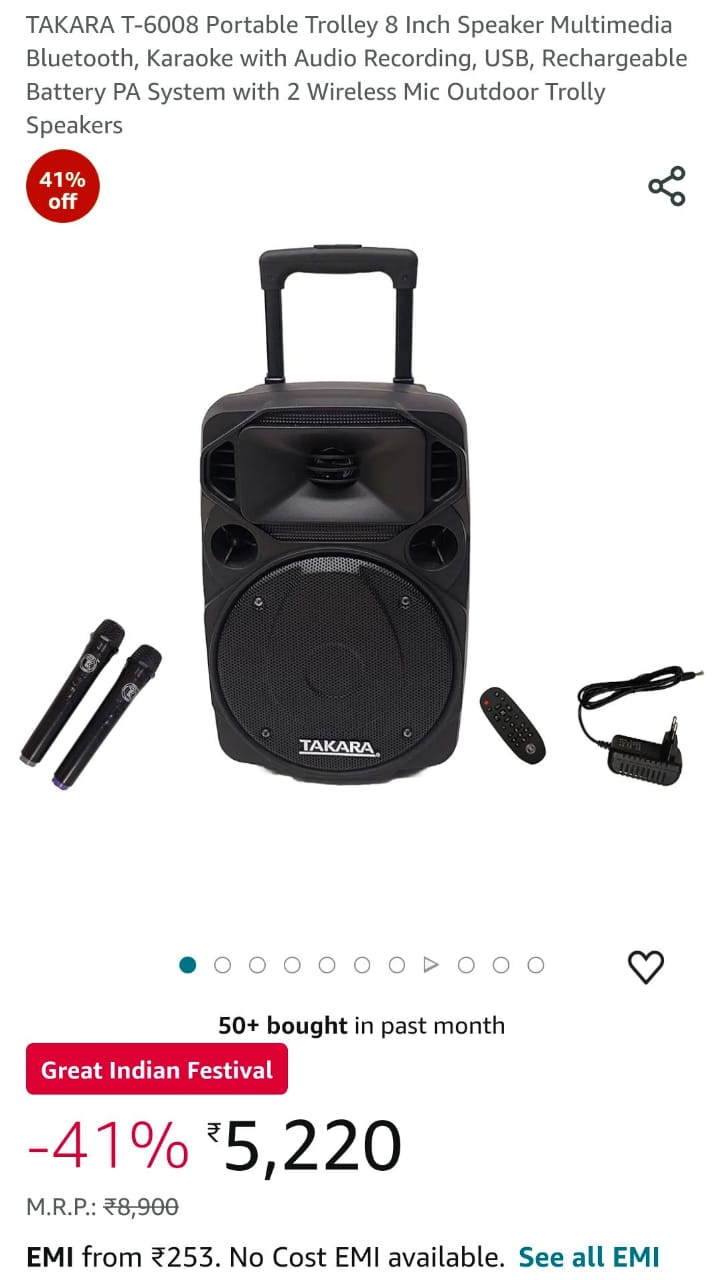Tap the Great Indian Festival badge
The height and width of the screenshot is (1280, 723).
coord(157,1069)
